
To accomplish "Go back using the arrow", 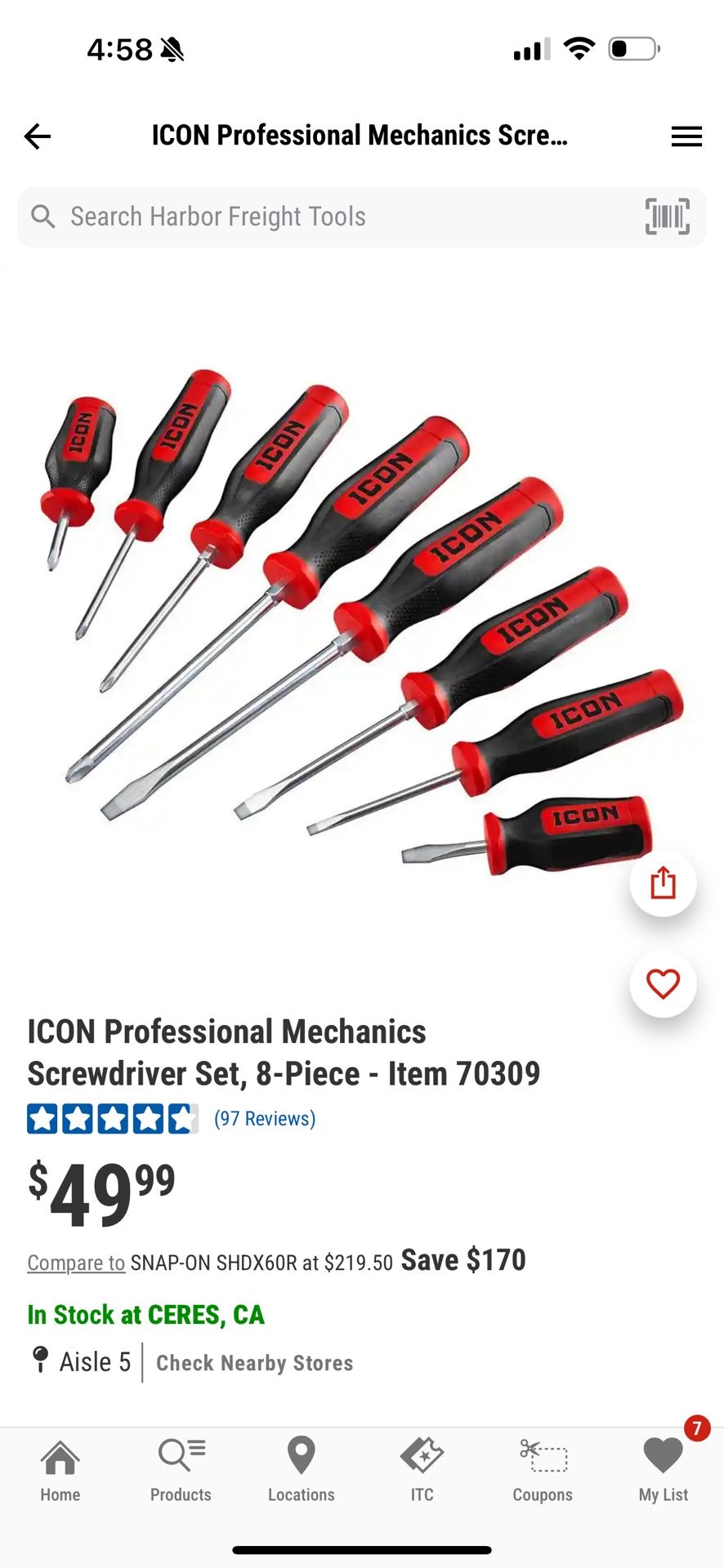I will click(x=38, y=136).
